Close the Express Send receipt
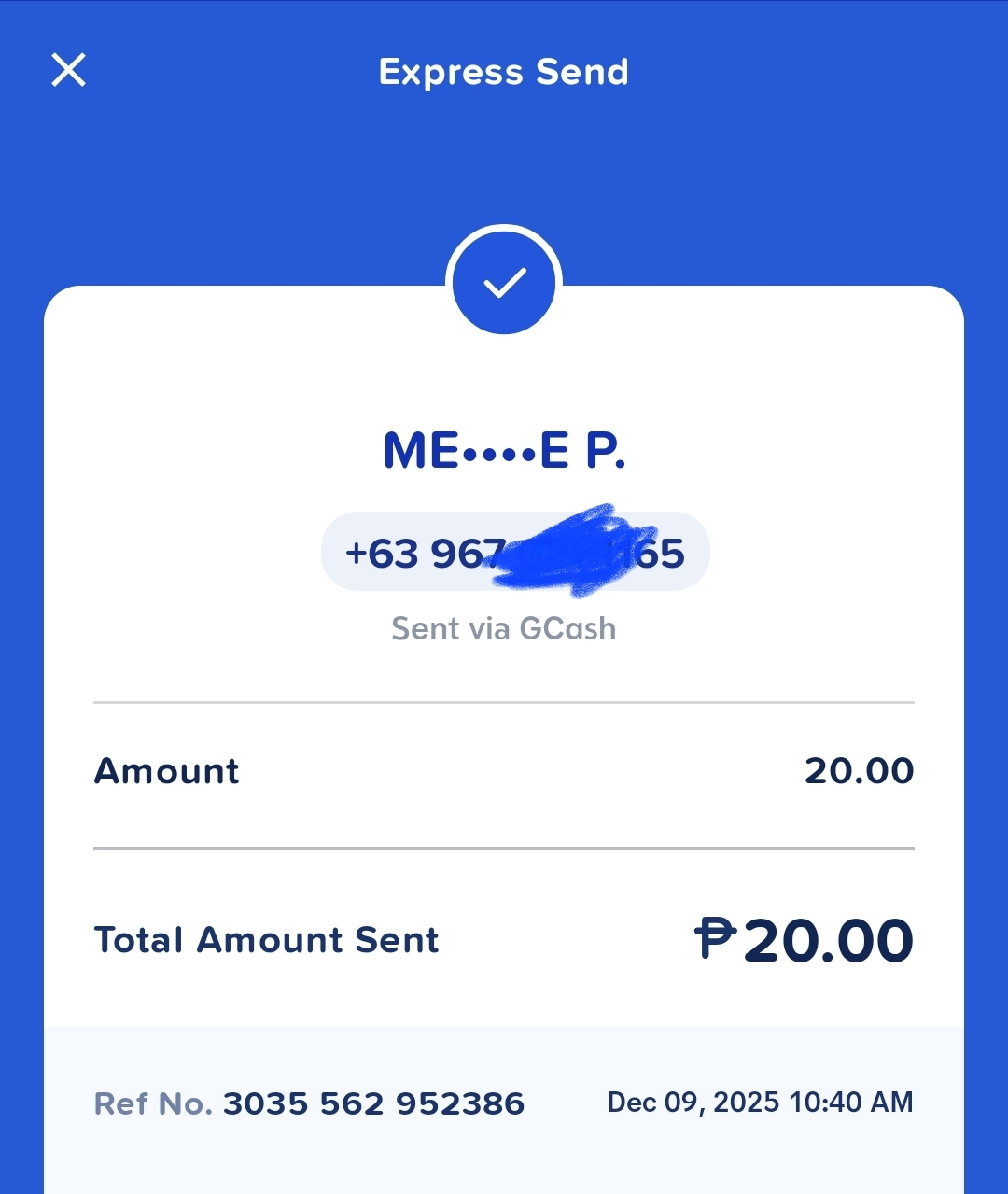This screenshot has height=1194, width=1008. click(68, 70)
